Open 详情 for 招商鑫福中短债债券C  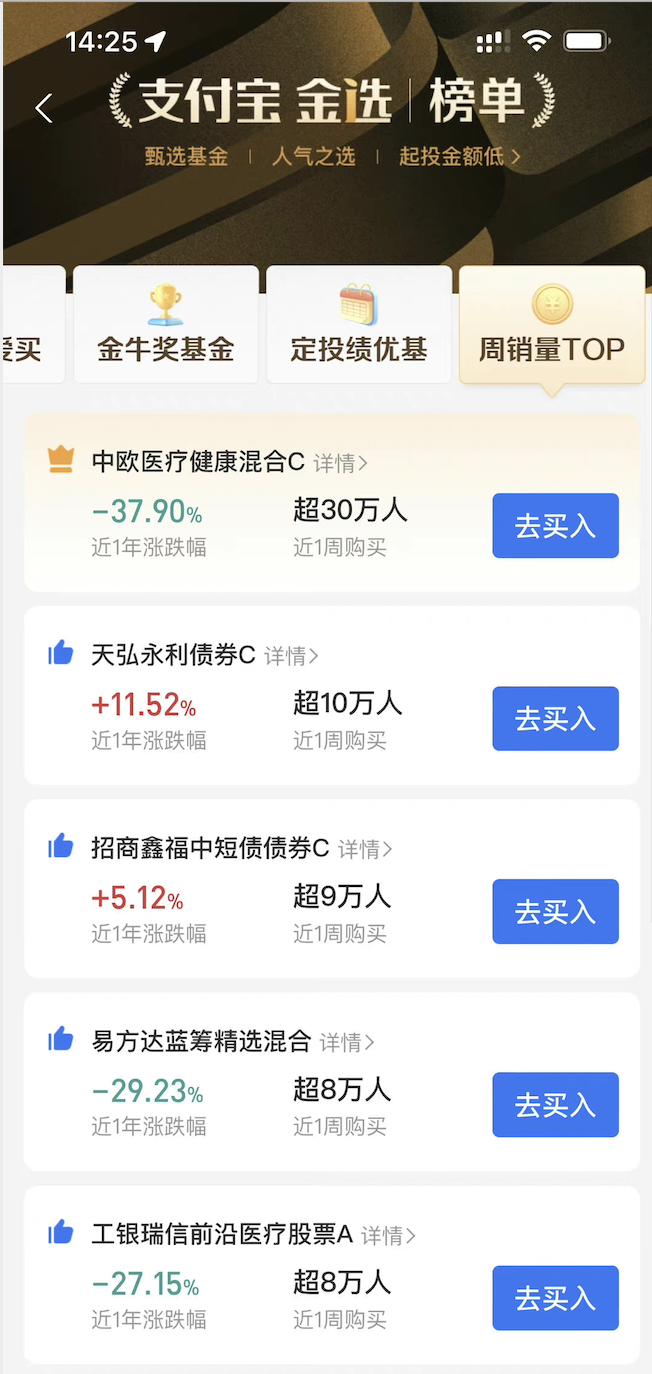(x=365, y=849)
